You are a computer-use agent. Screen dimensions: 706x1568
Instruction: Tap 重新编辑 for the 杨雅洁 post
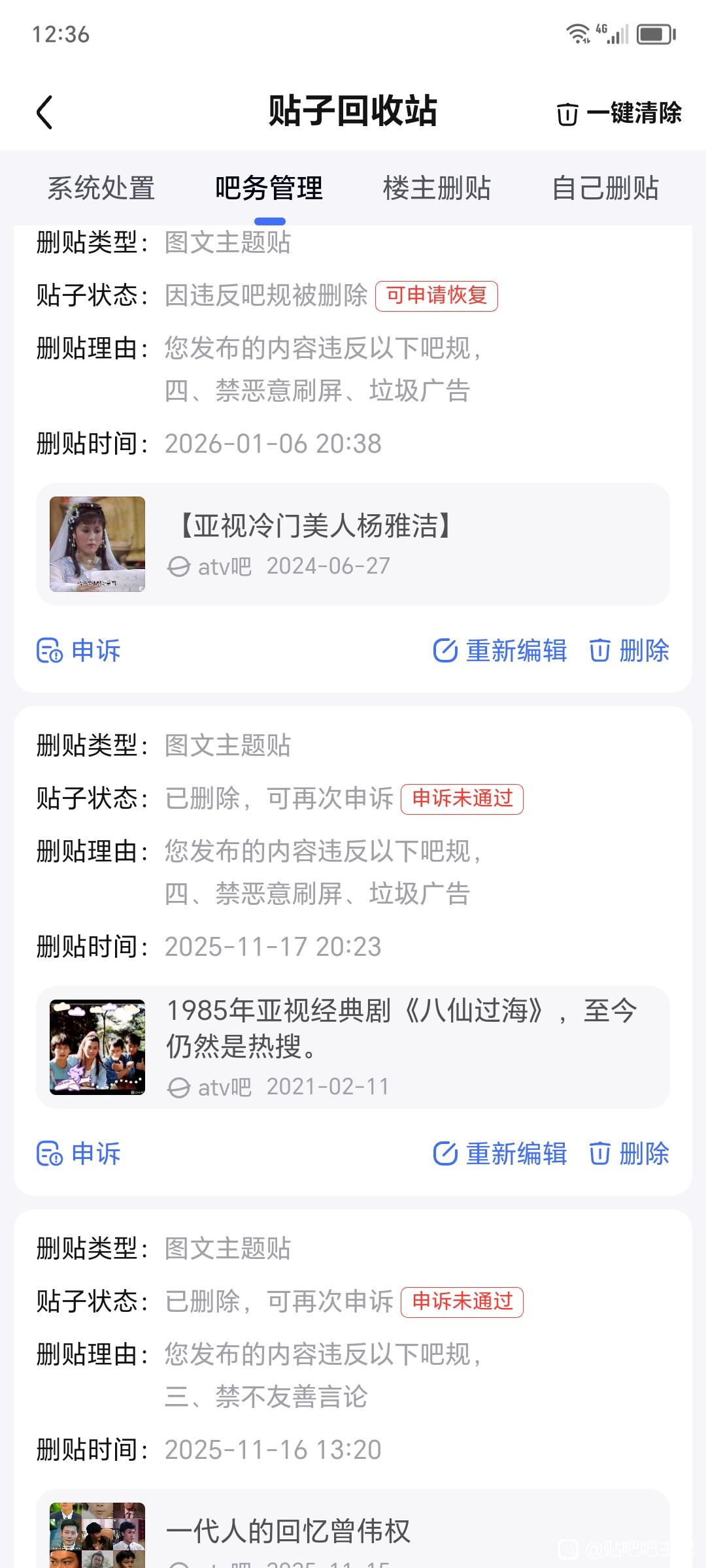click(x=500, y=651)
